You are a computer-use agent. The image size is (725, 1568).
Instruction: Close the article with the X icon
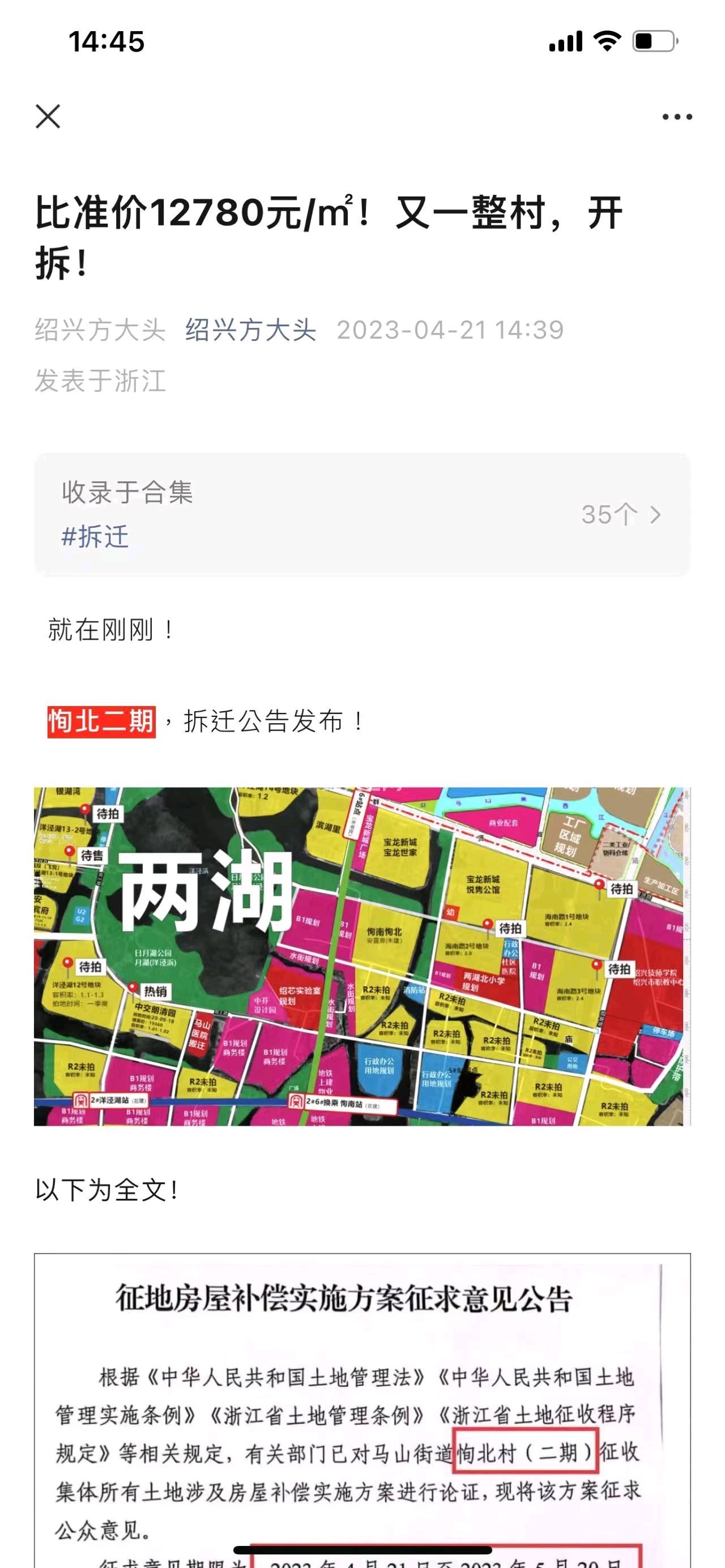48,116
